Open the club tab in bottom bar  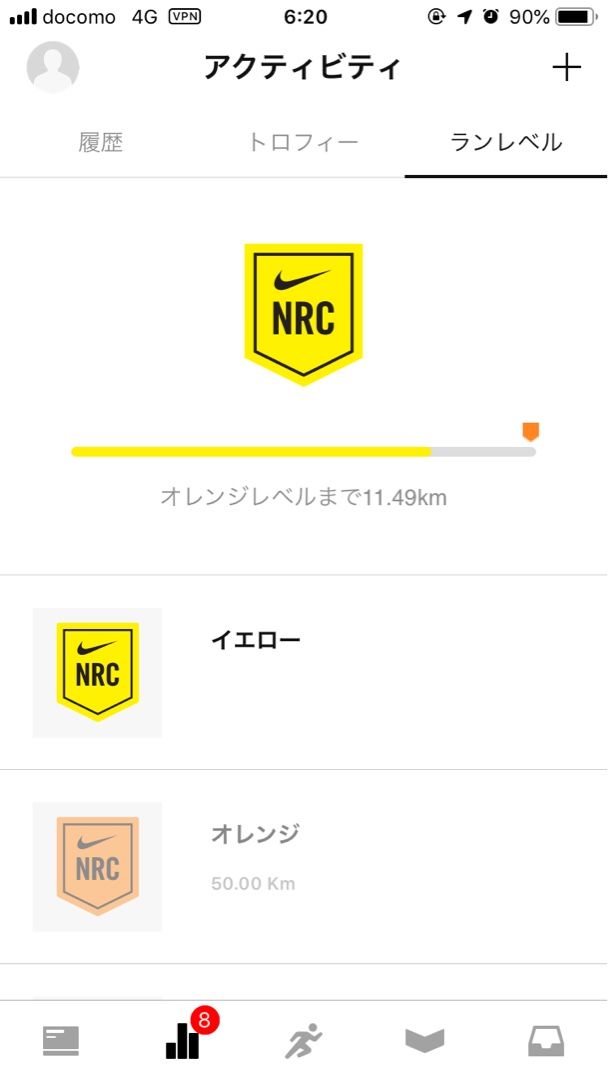(x=425, y=1041)
